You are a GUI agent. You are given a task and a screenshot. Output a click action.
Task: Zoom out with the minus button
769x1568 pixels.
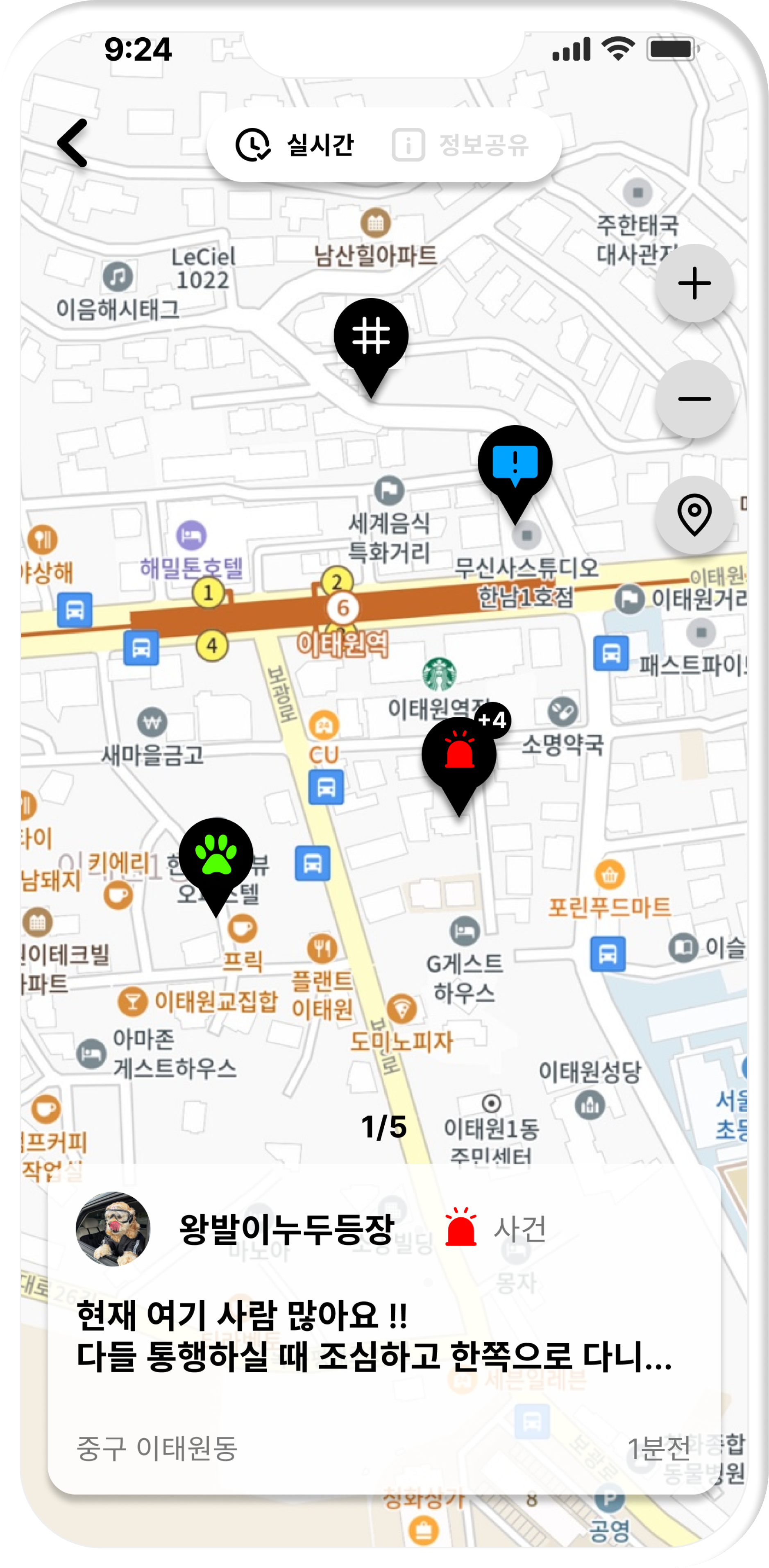click(x=694, y=399)
